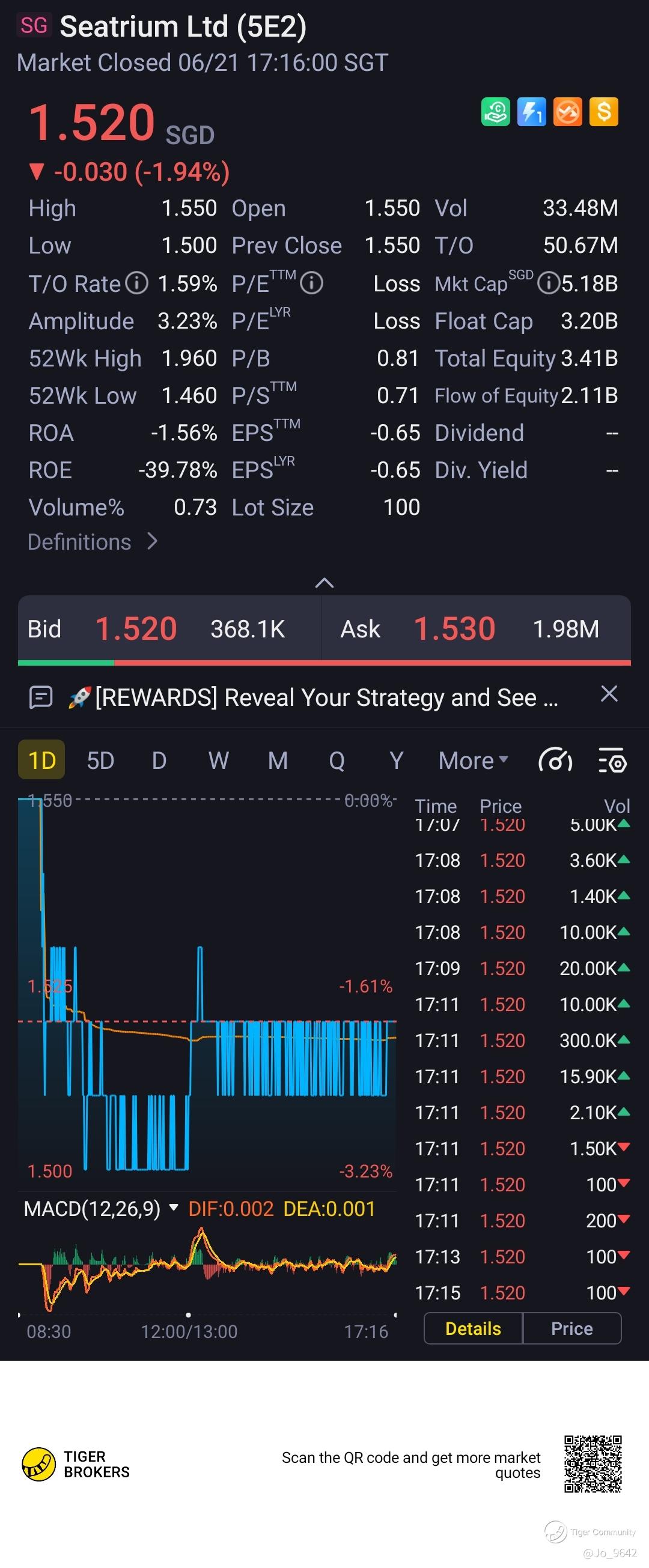Open the Definitions link
This screenshot has width=649, height=1568.
point(93,542)
